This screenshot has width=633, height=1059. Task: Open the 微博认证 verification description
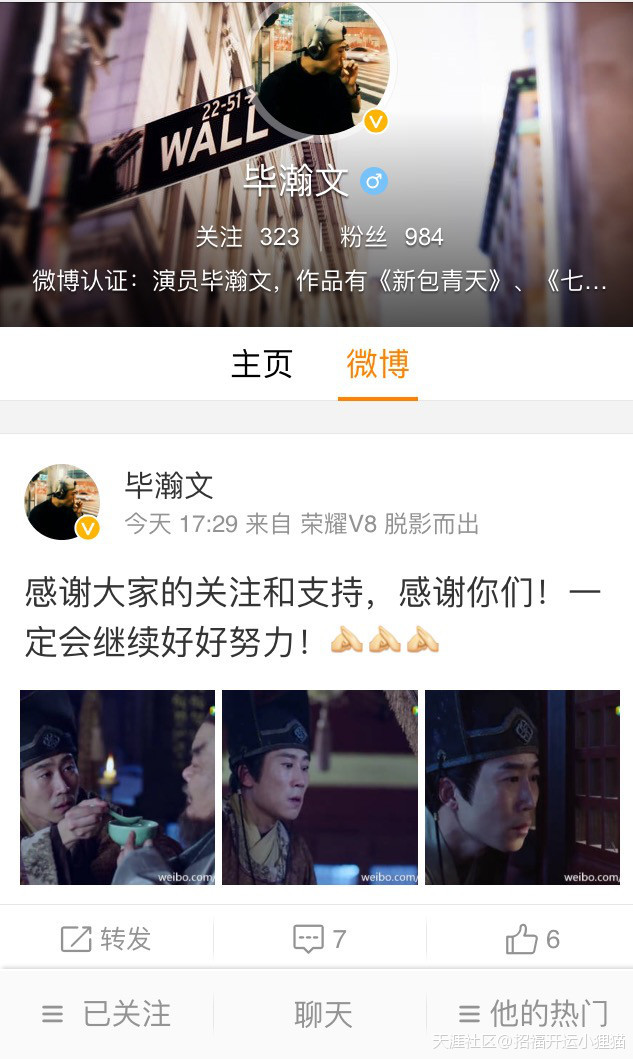(x=319, y=281)
